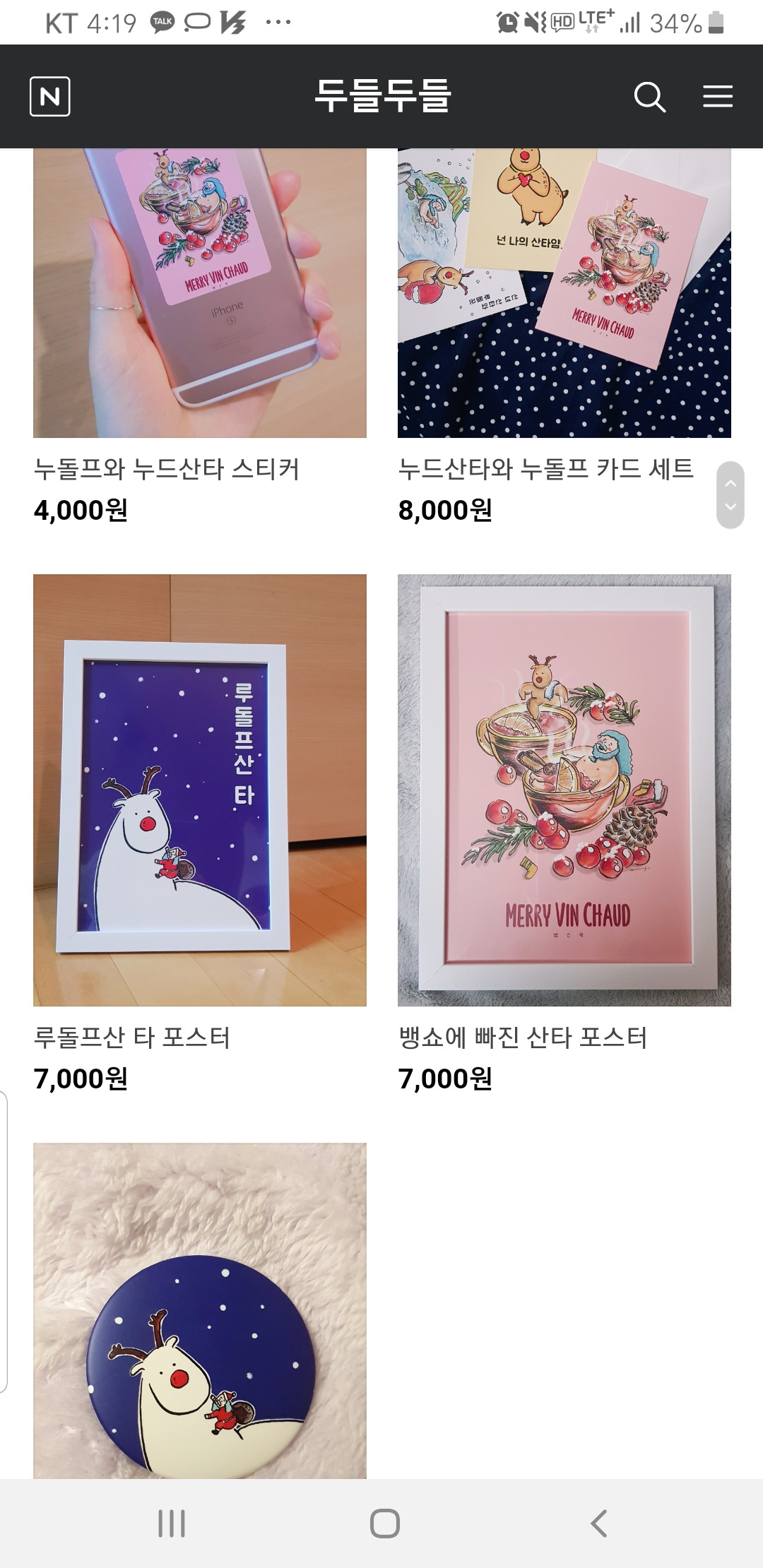Go back with the system back button
Screen dimensions: 763x1568
598,1523
